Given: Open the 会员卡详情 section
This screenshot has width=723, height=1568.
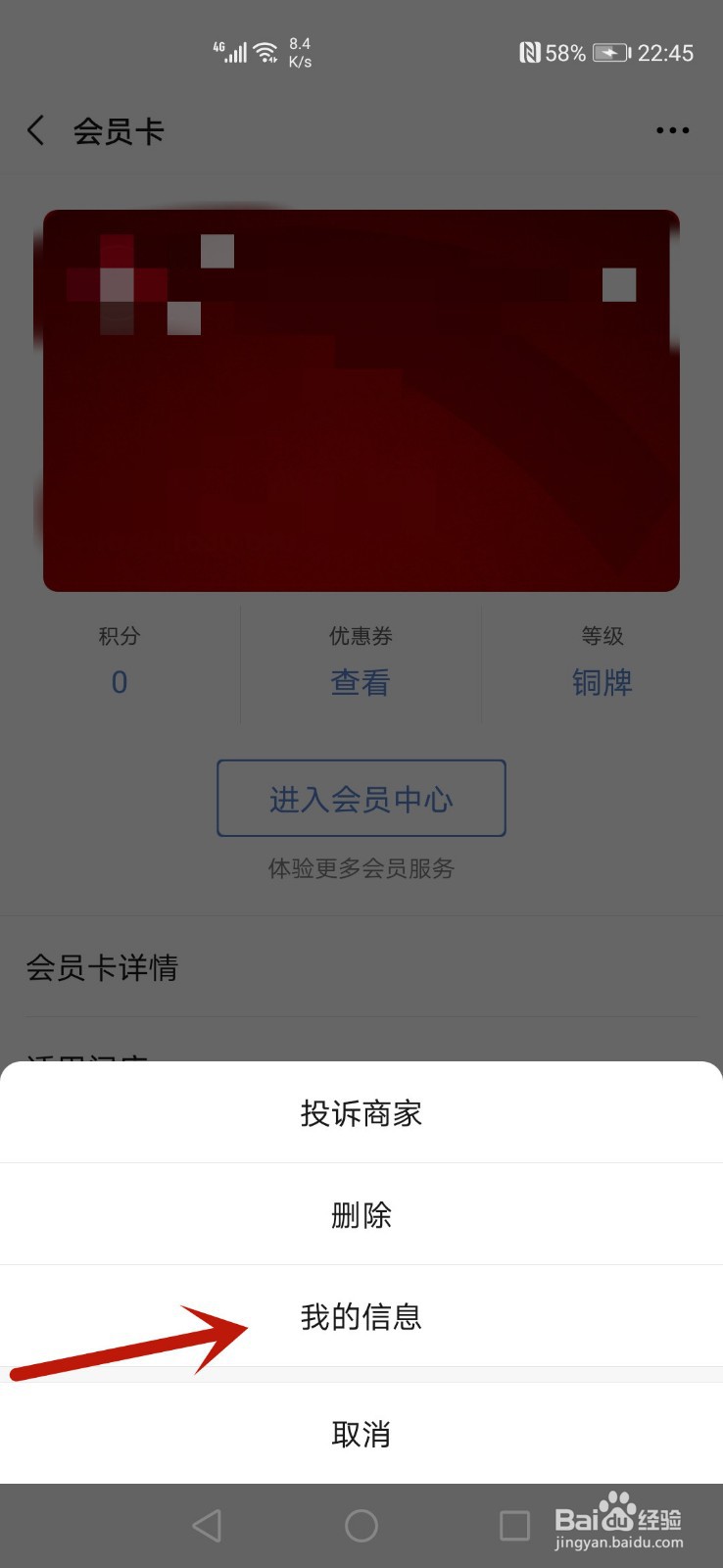Looking at the screenshot, I should point(102,968).
